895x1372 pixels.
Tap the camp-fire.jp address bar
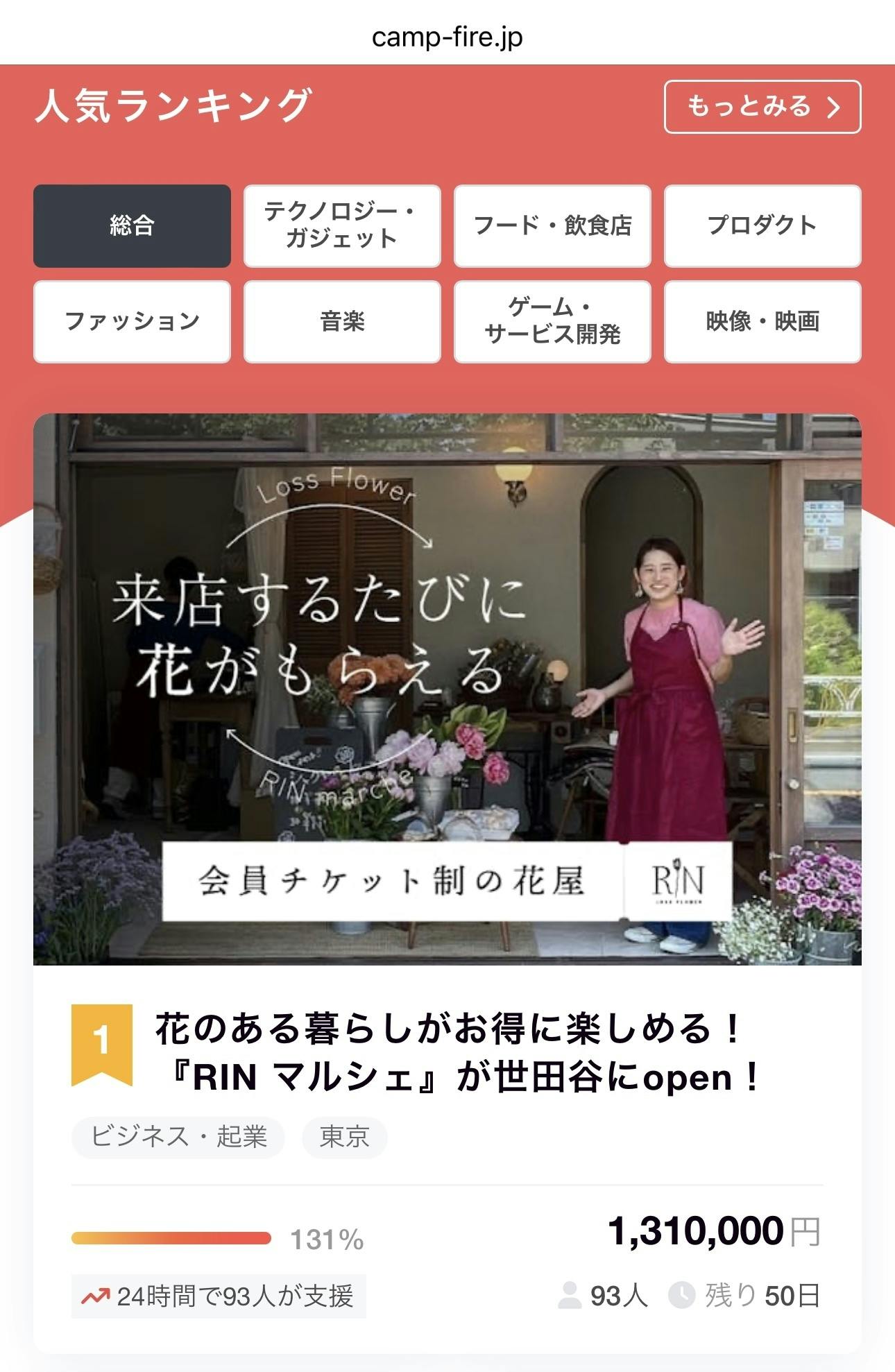pyautogui.click(x=447, y=37)
